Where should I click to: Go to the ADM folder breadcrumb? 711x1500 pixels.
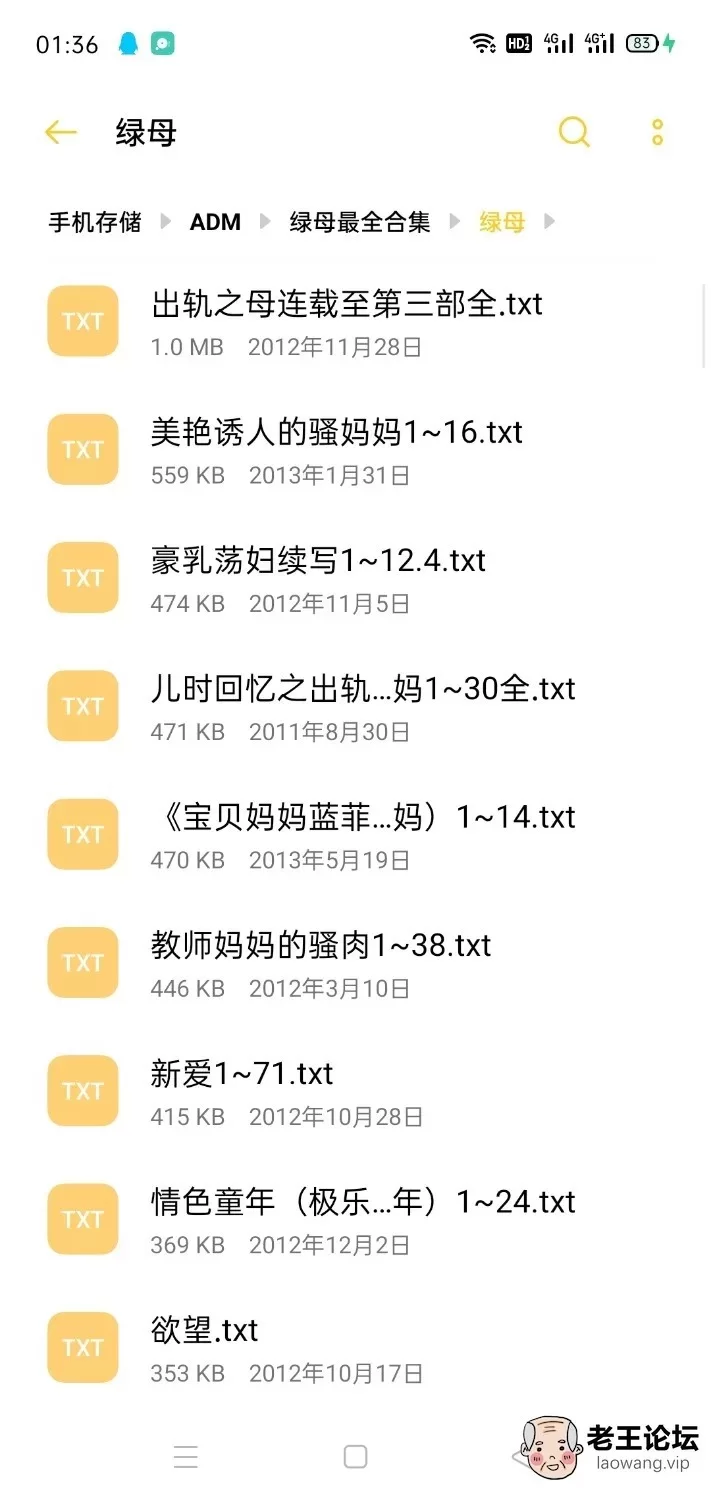[x=215, y=222]
